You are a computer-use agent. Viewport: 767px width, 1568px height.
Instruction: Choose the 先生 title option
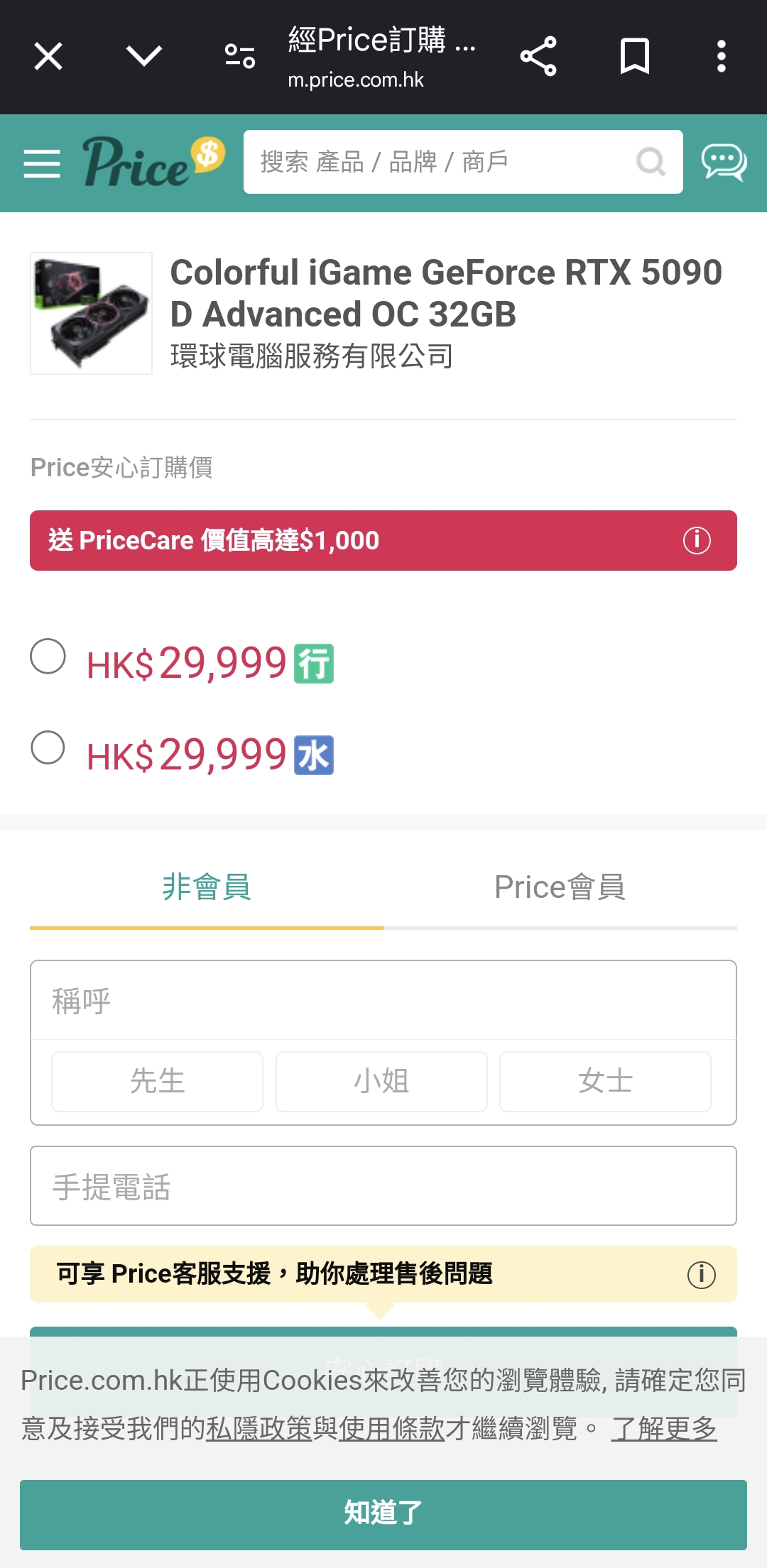point(157,1081)
